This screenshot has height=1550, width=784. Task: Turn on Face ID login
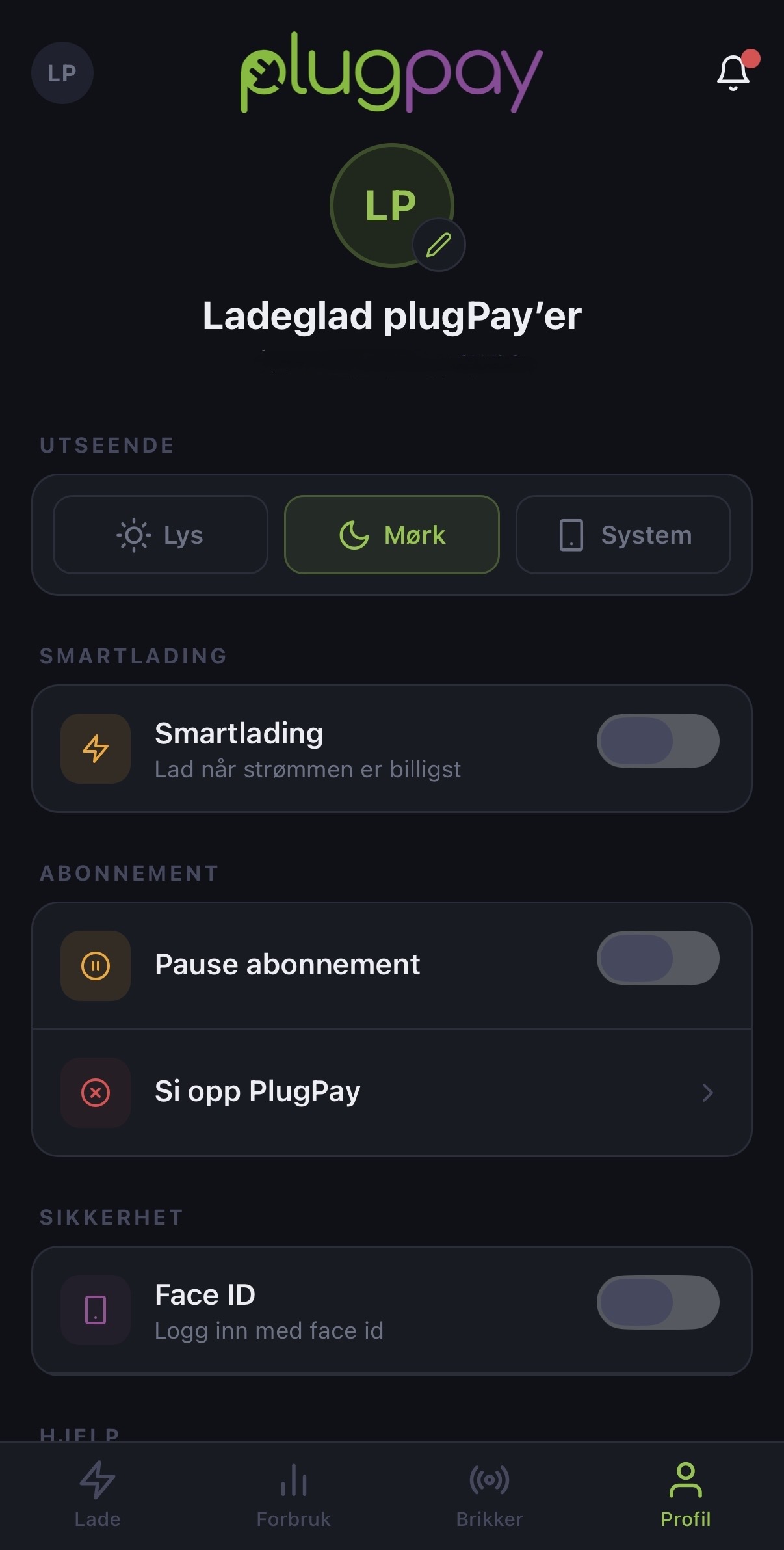point(658,1302)
